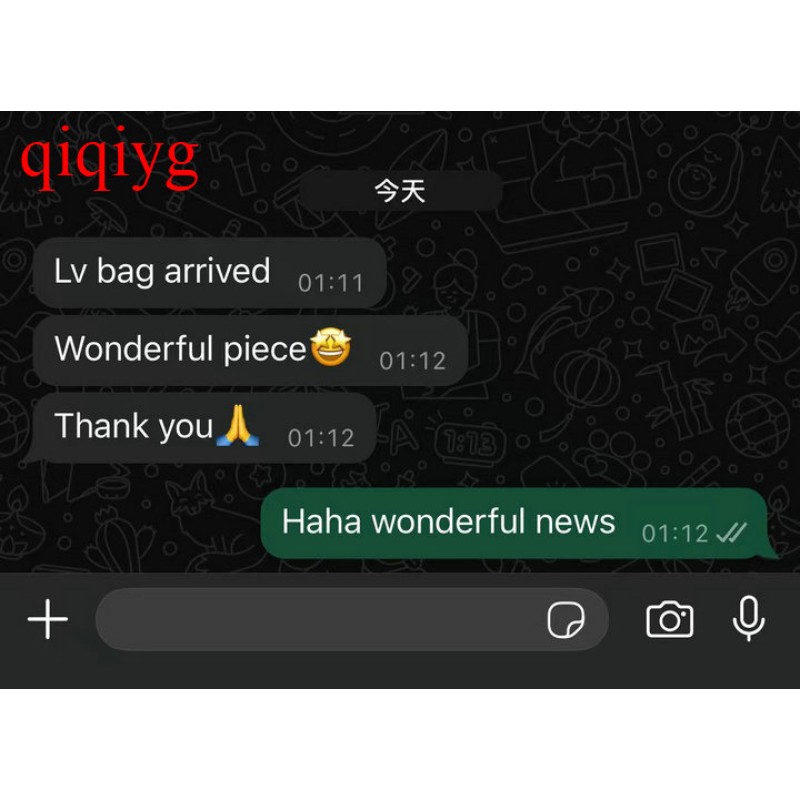Viewport: 800px width, 800px height.
Task: Tap the message input field
Action: click(x=320, y=620)
